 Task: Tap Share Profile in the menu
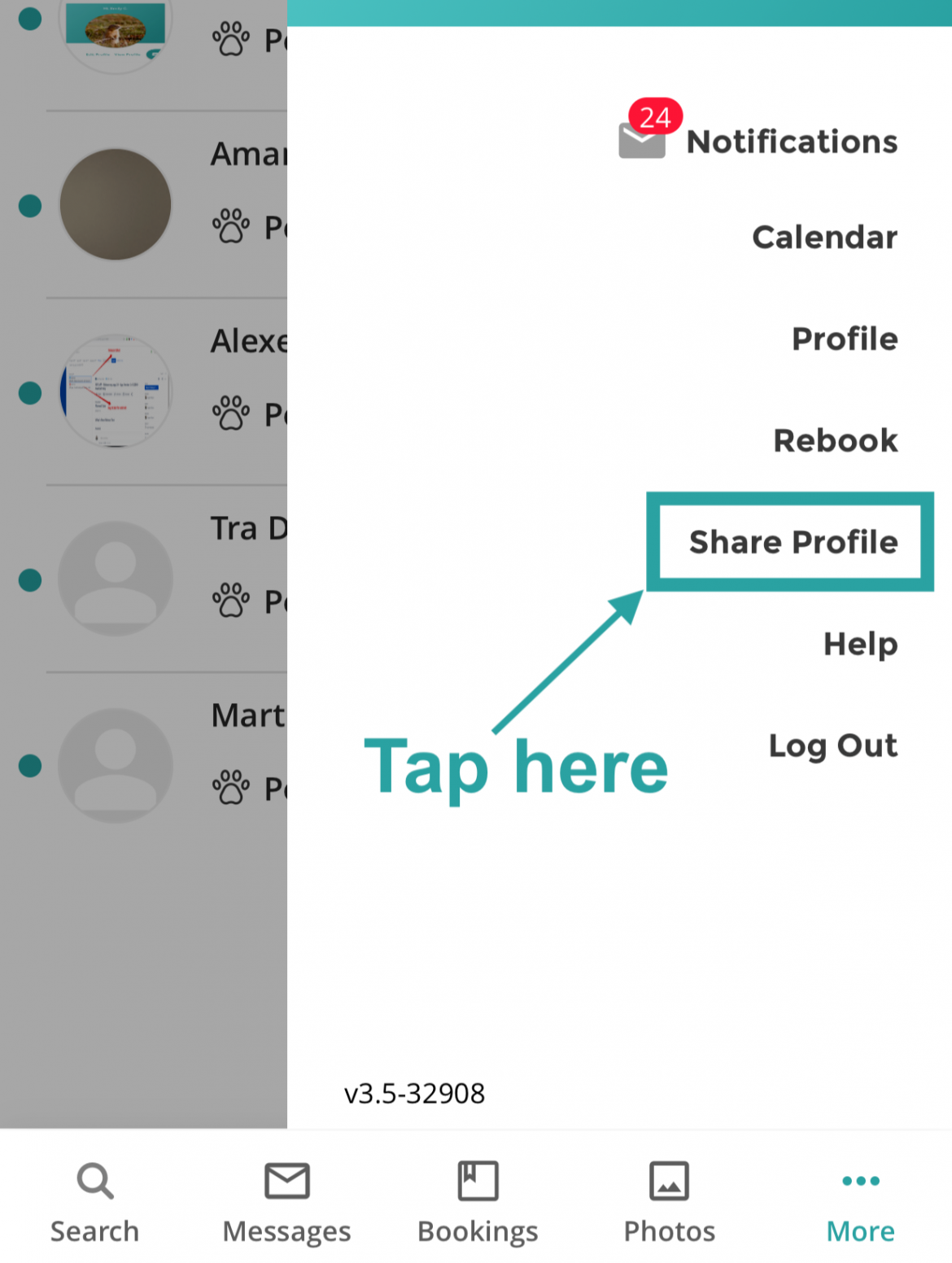[x=793, y=542]
